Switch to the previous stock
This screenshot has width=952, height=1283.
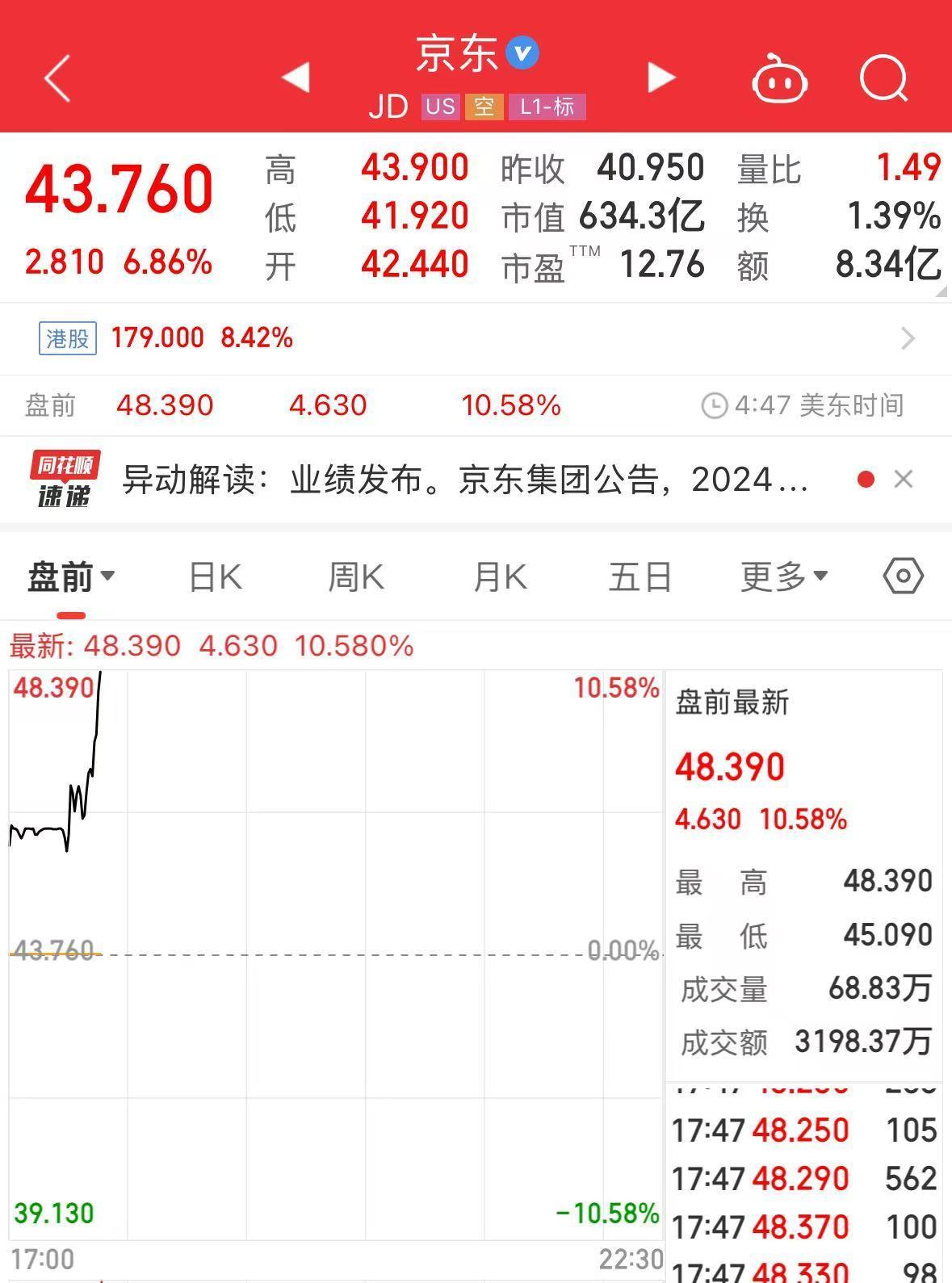[x=296, y=78]
